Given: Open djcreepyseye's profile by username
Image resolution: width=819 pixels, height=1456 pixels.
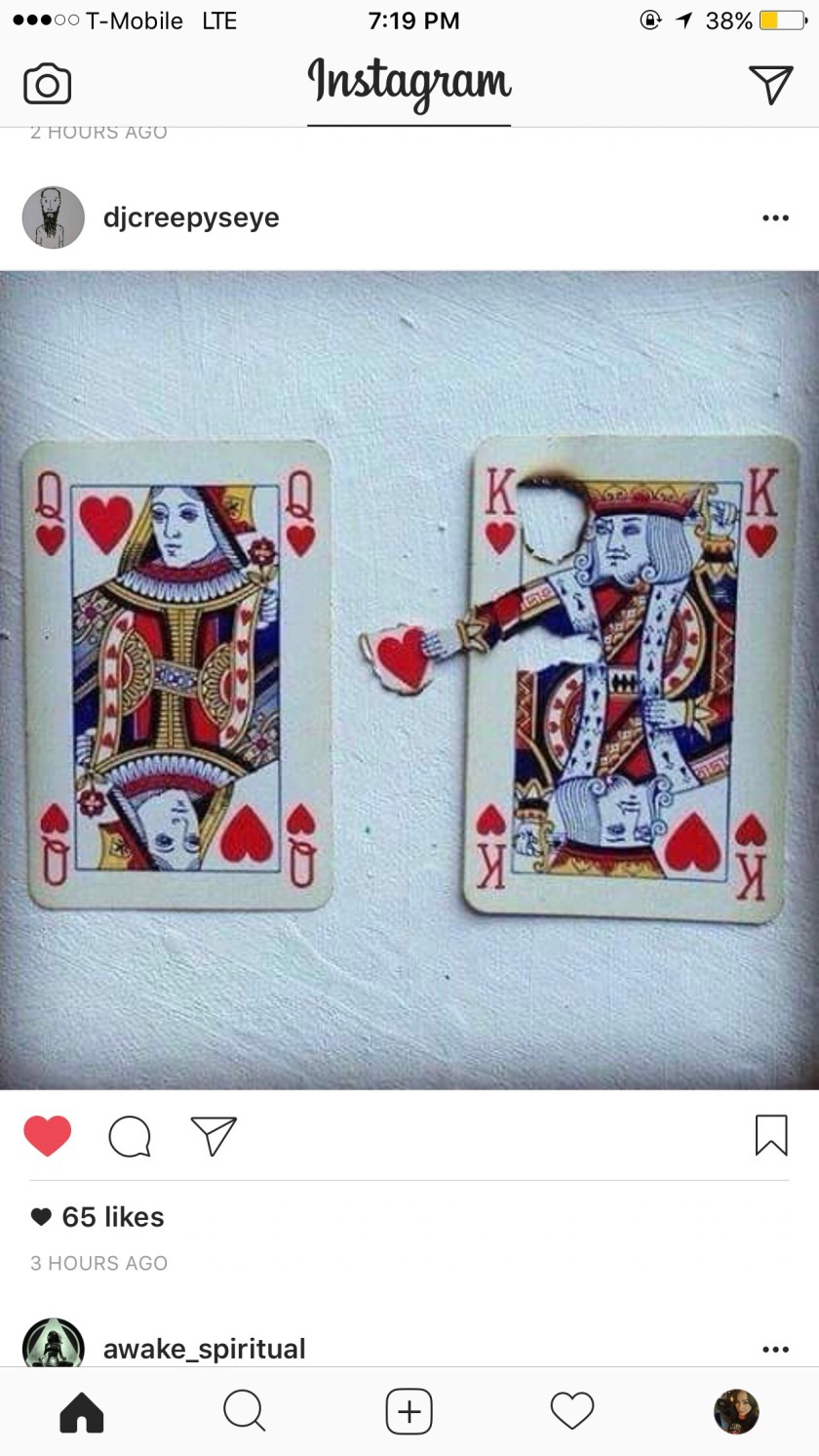Looking at the screenshot, I should pos(191,217).
